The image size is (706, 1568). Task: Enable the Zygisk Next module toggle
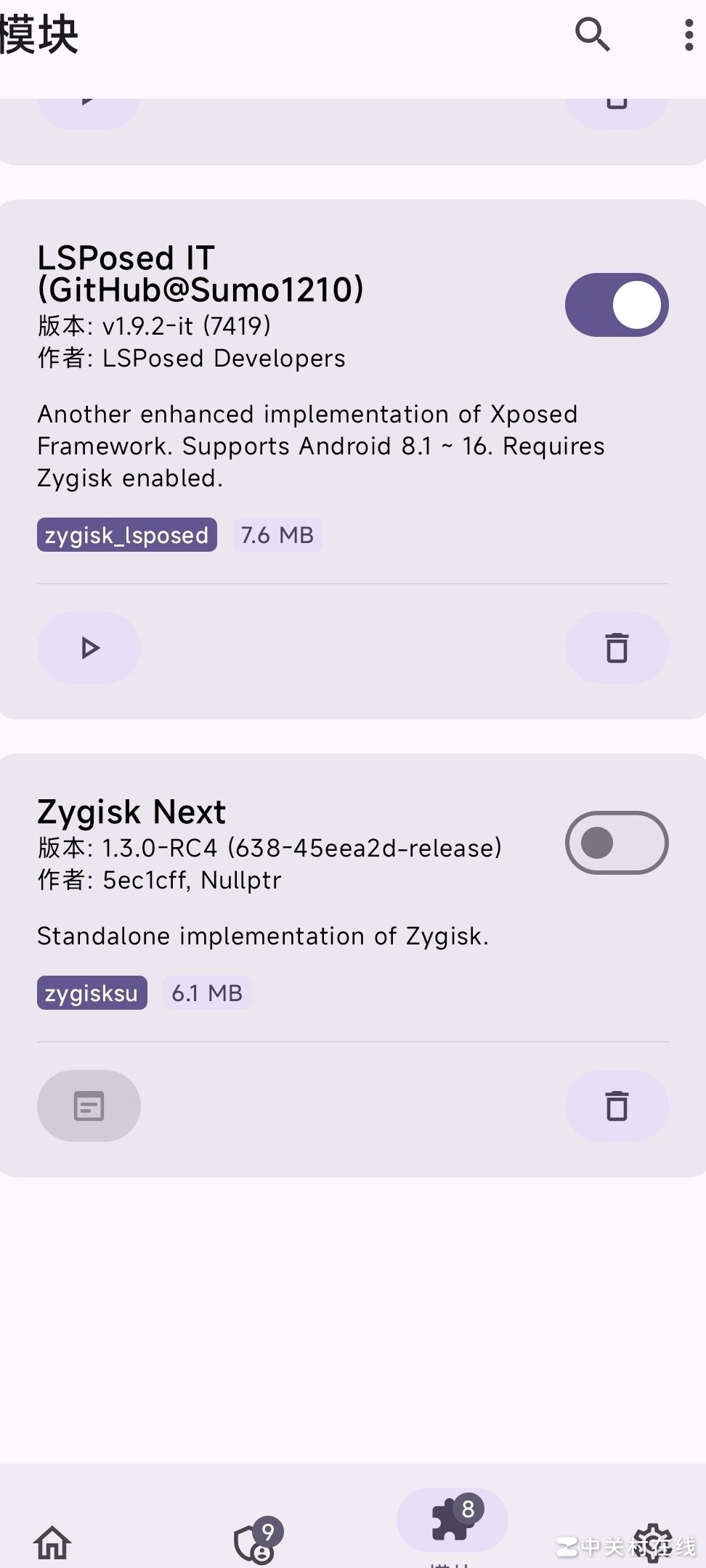point(617,843)
